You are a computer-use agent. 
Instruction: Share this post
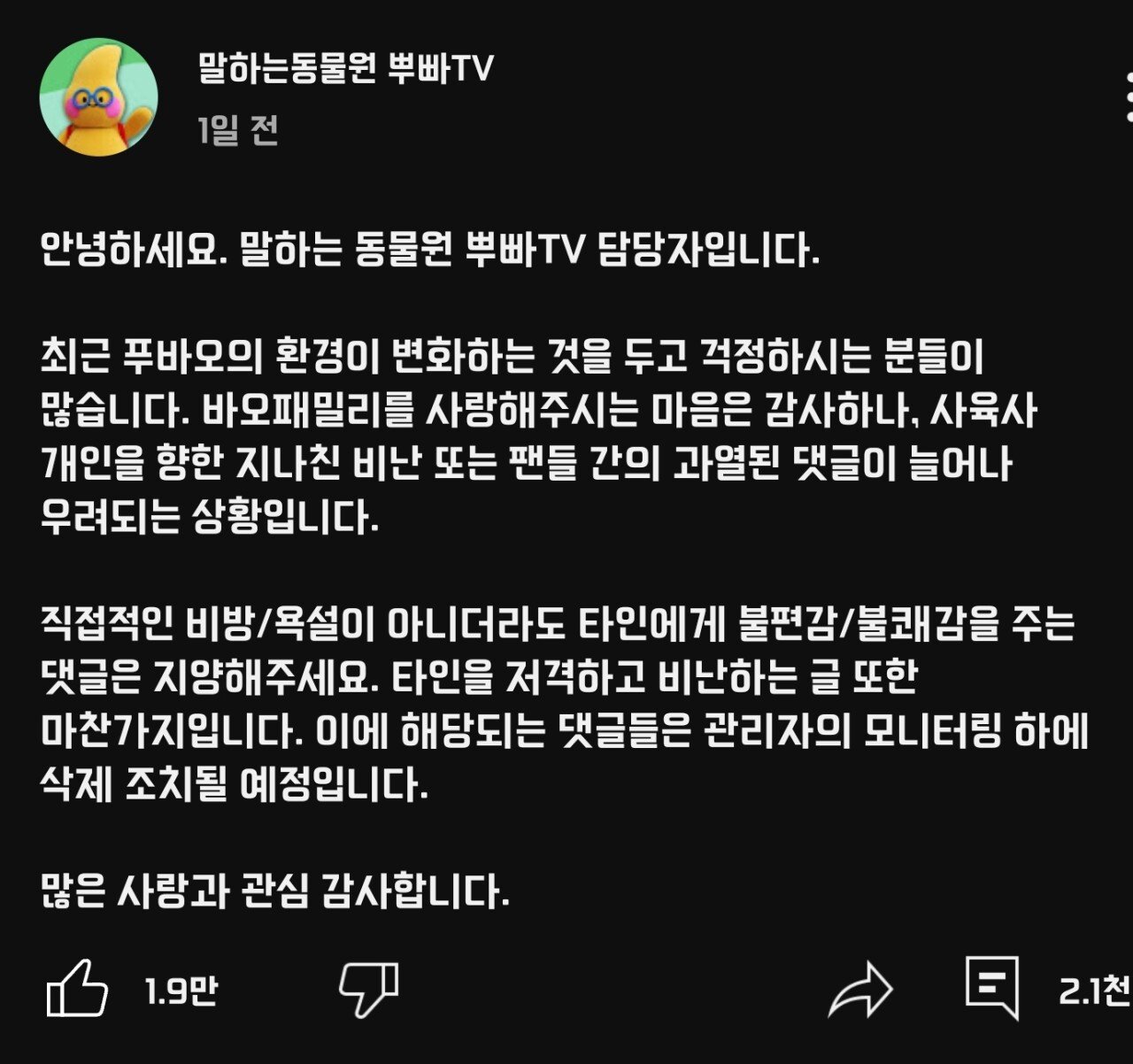[859, 989]
